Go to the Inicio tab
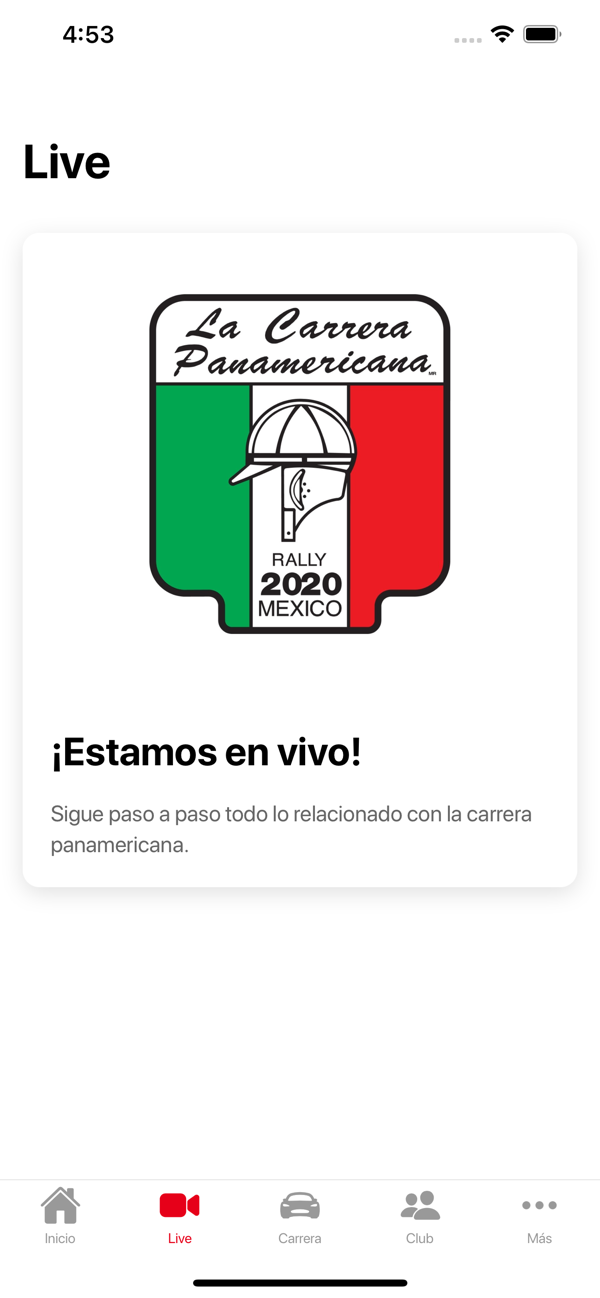This screenshot has width=600, height=1298. point(60,1216)
